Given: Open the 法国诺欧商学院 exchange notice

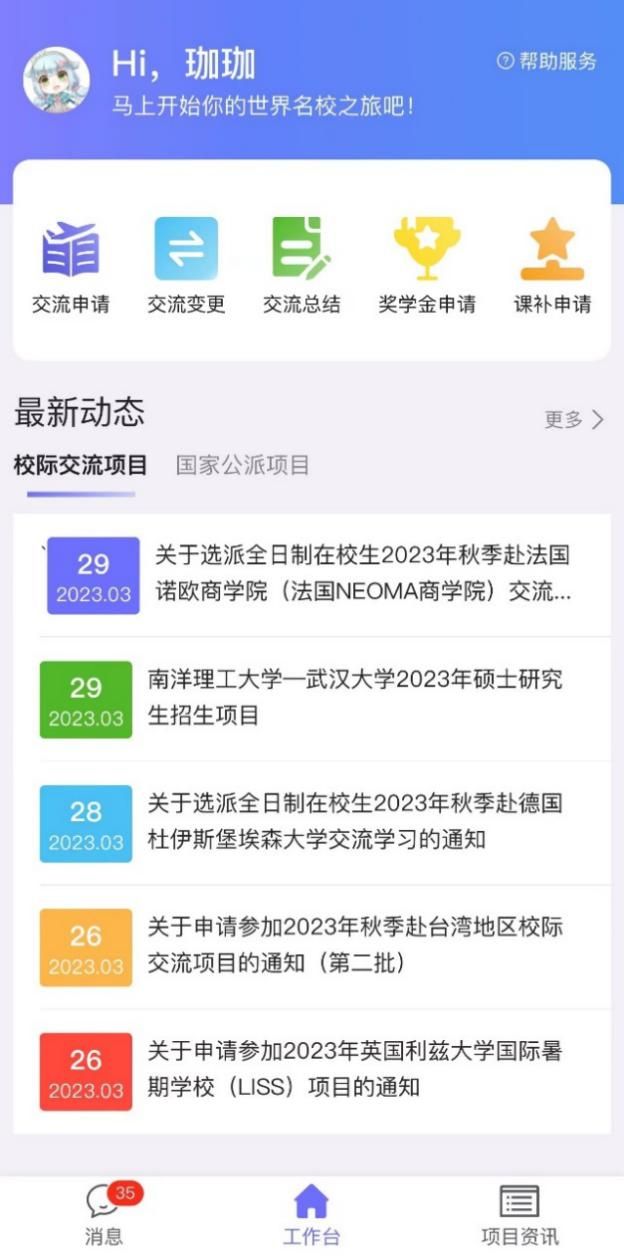Looking at the screenshot, I should (360, 574).
